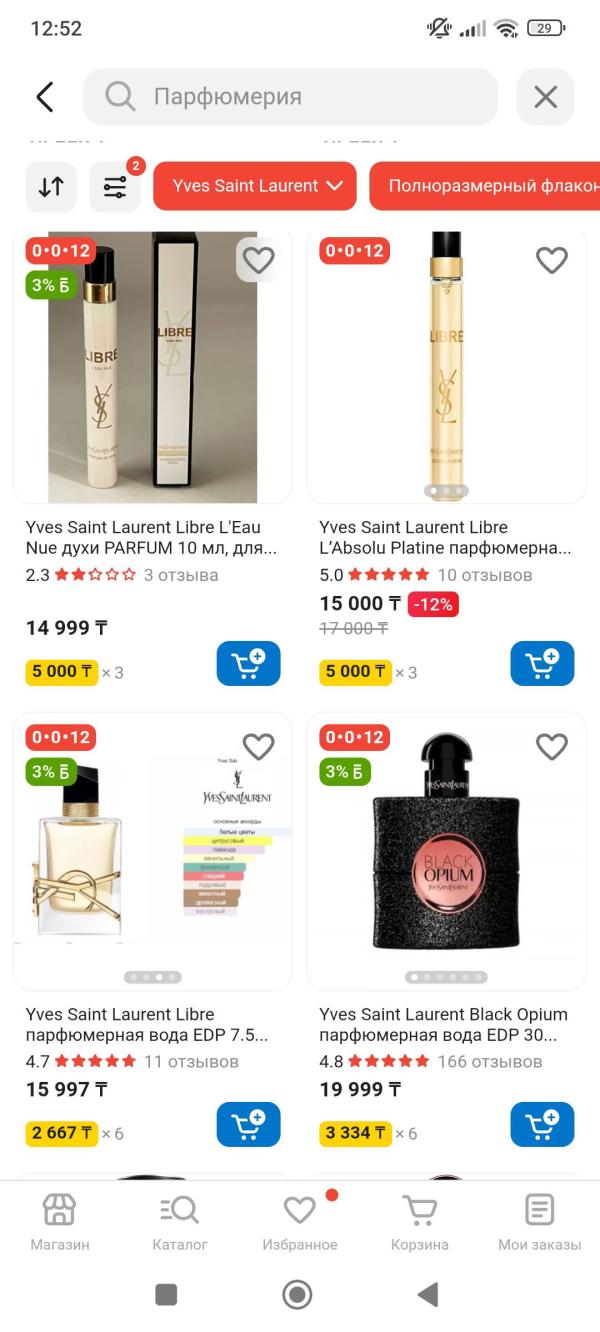Add Libre L'Eau Nue to the cart
This screenshot has height=1332, width=600.
click(248, 663)
